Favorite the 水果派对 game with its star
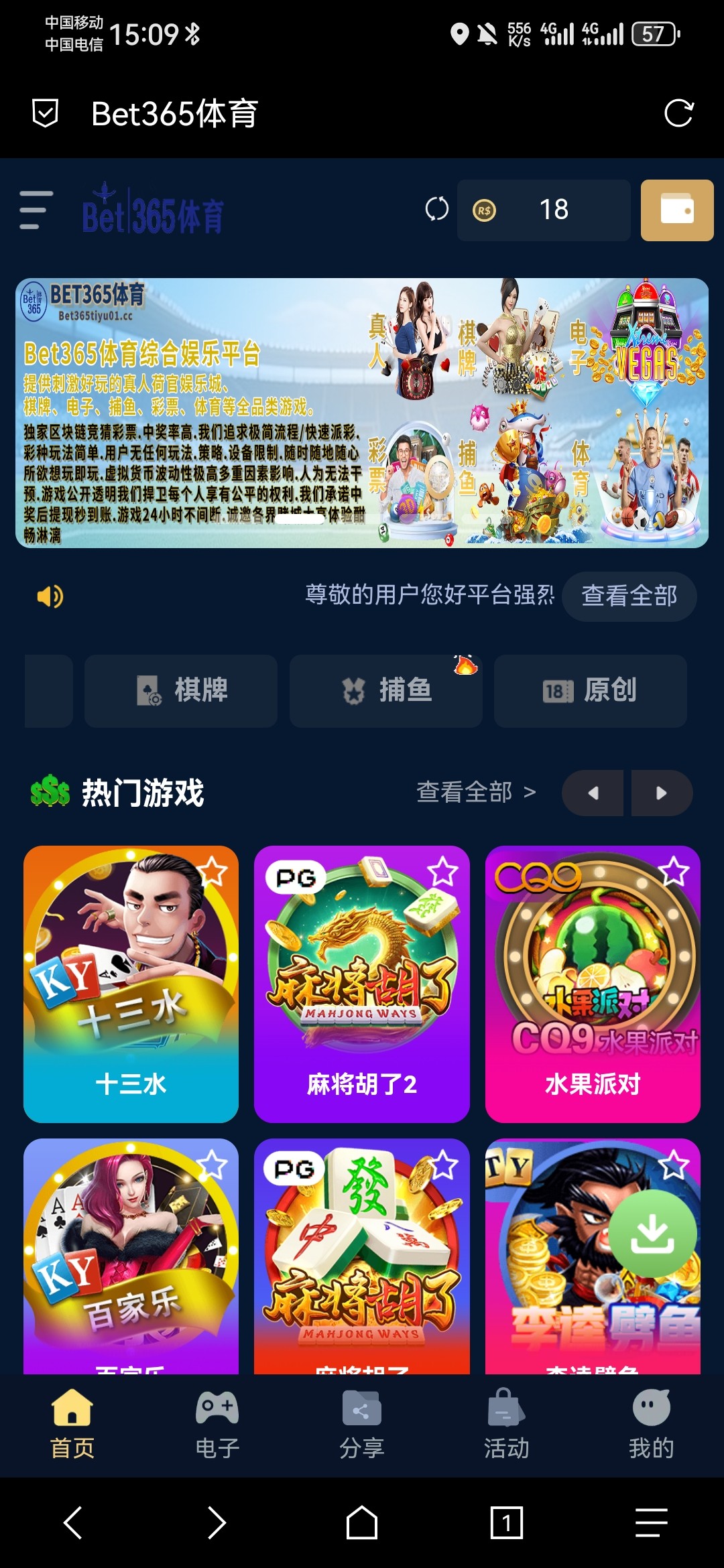Screen dimensions: 724x1568 pos(674,872)
